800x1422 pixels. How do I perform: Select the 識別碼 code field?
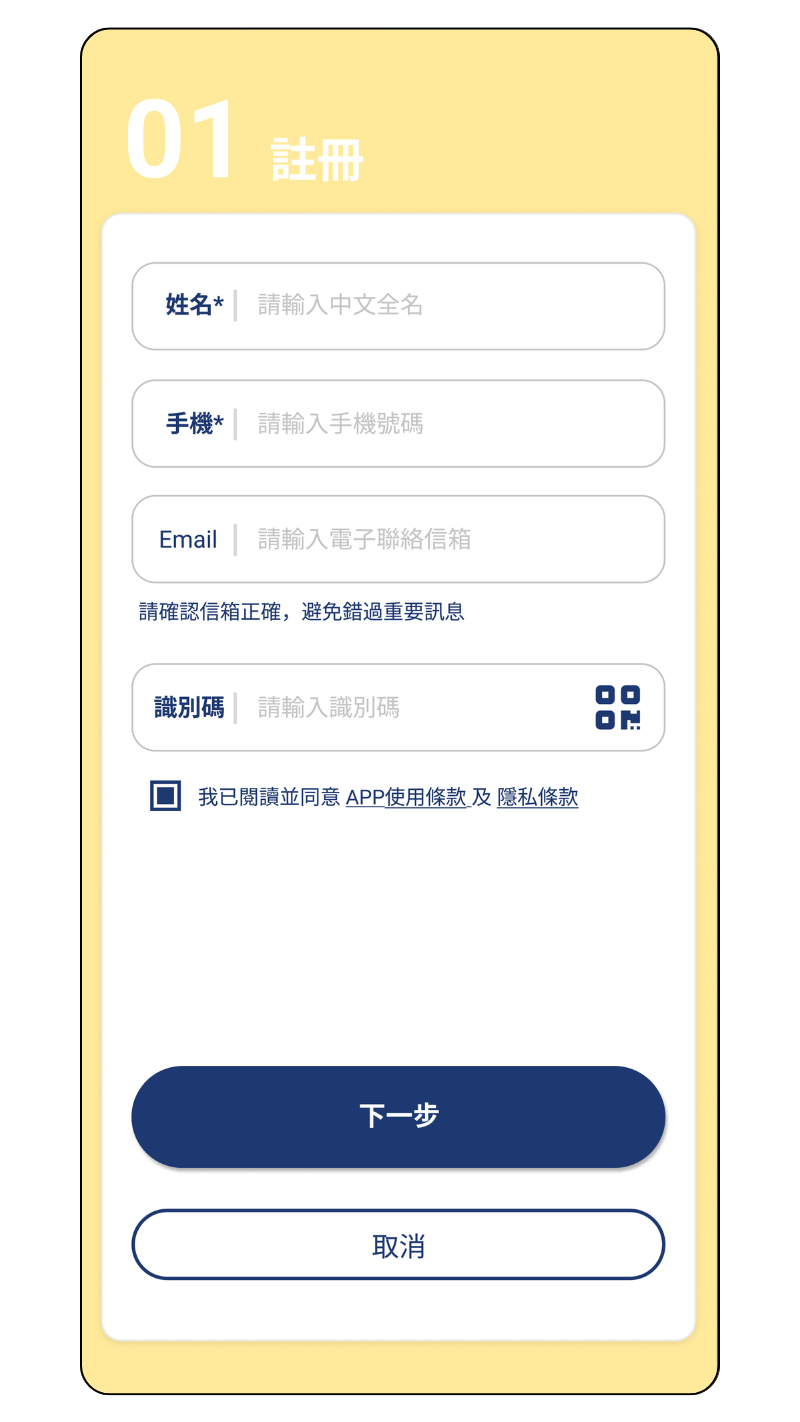pos(410,708)
